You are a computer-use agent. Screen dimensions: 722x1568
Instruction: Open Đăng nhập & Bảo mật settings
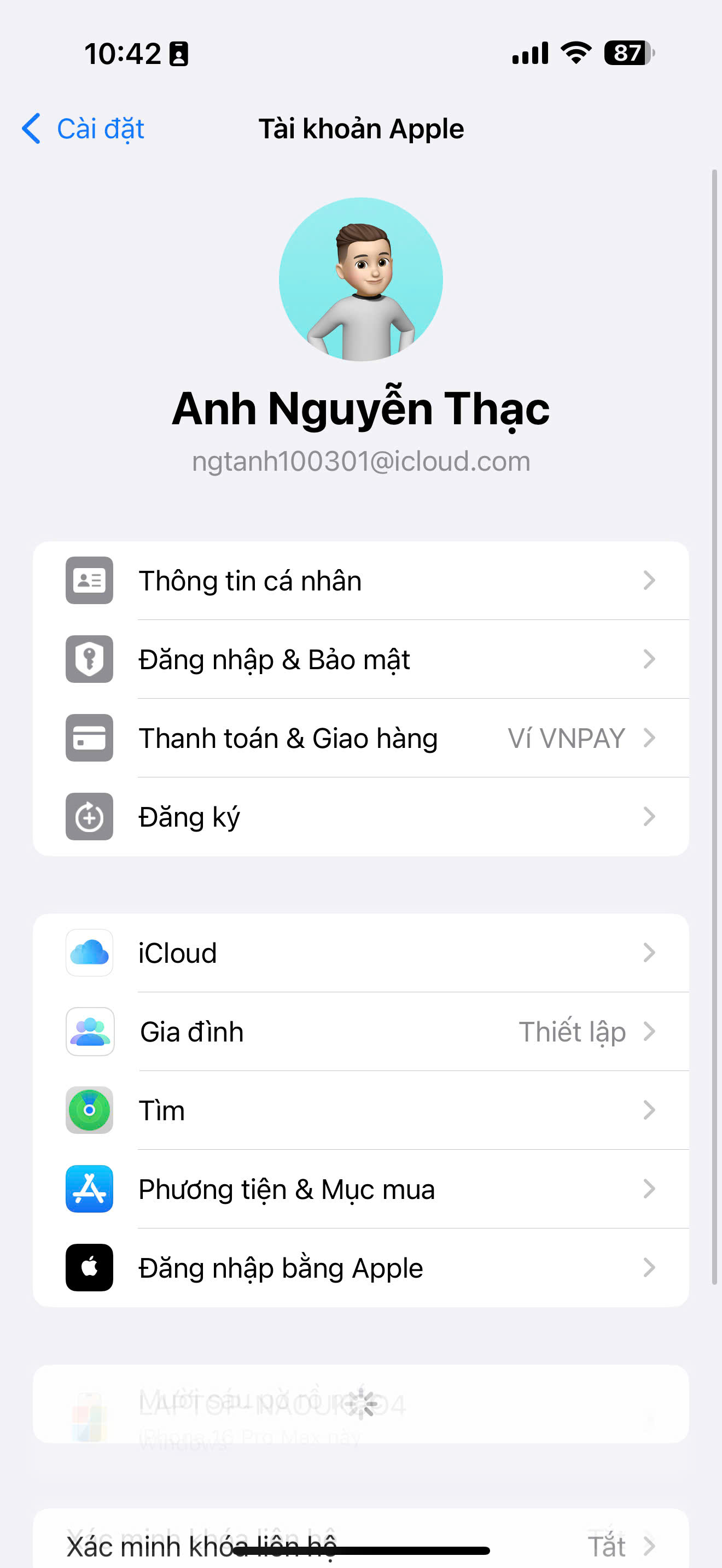[360, 659]
